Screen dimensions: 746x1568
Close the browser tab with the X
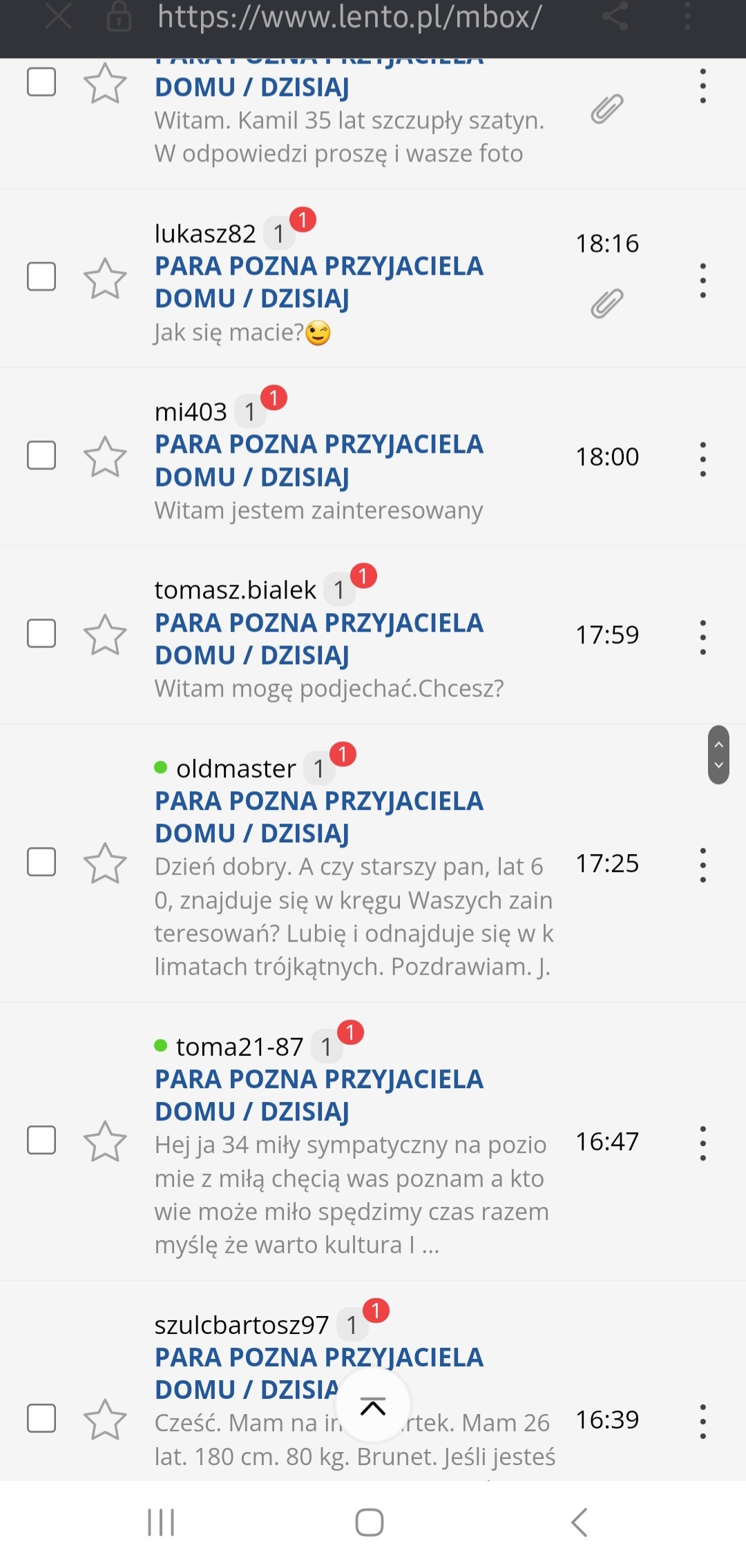(x=58, y=17)
